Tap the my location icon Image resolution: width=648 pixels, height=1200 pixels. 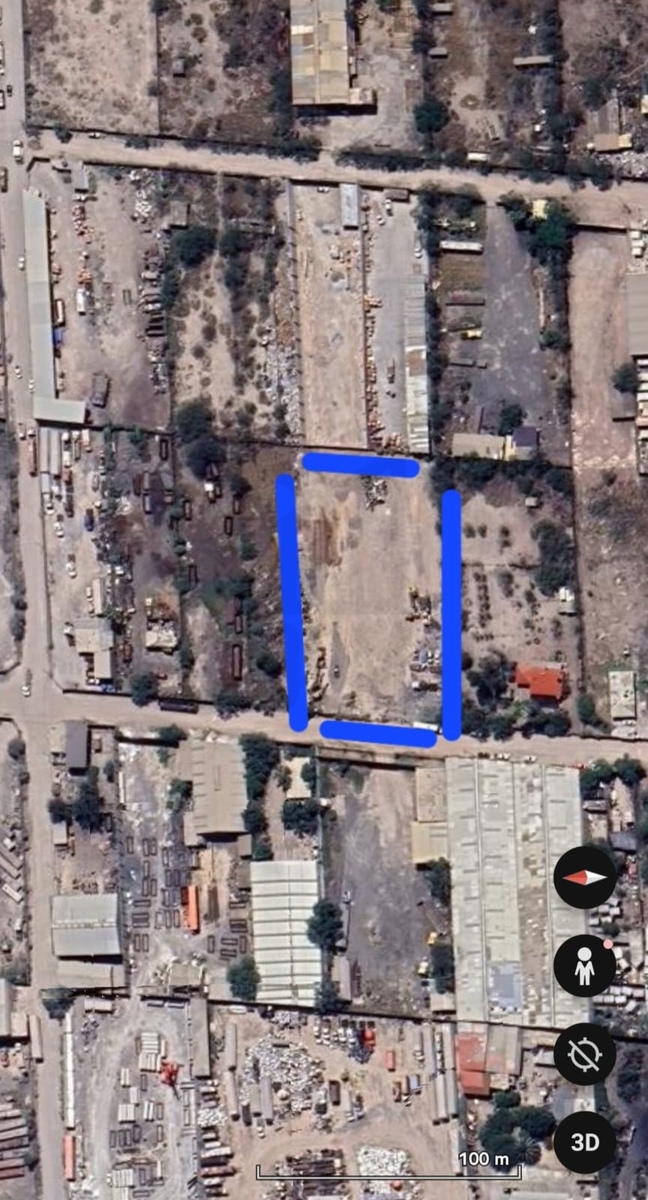point(585,1054)
